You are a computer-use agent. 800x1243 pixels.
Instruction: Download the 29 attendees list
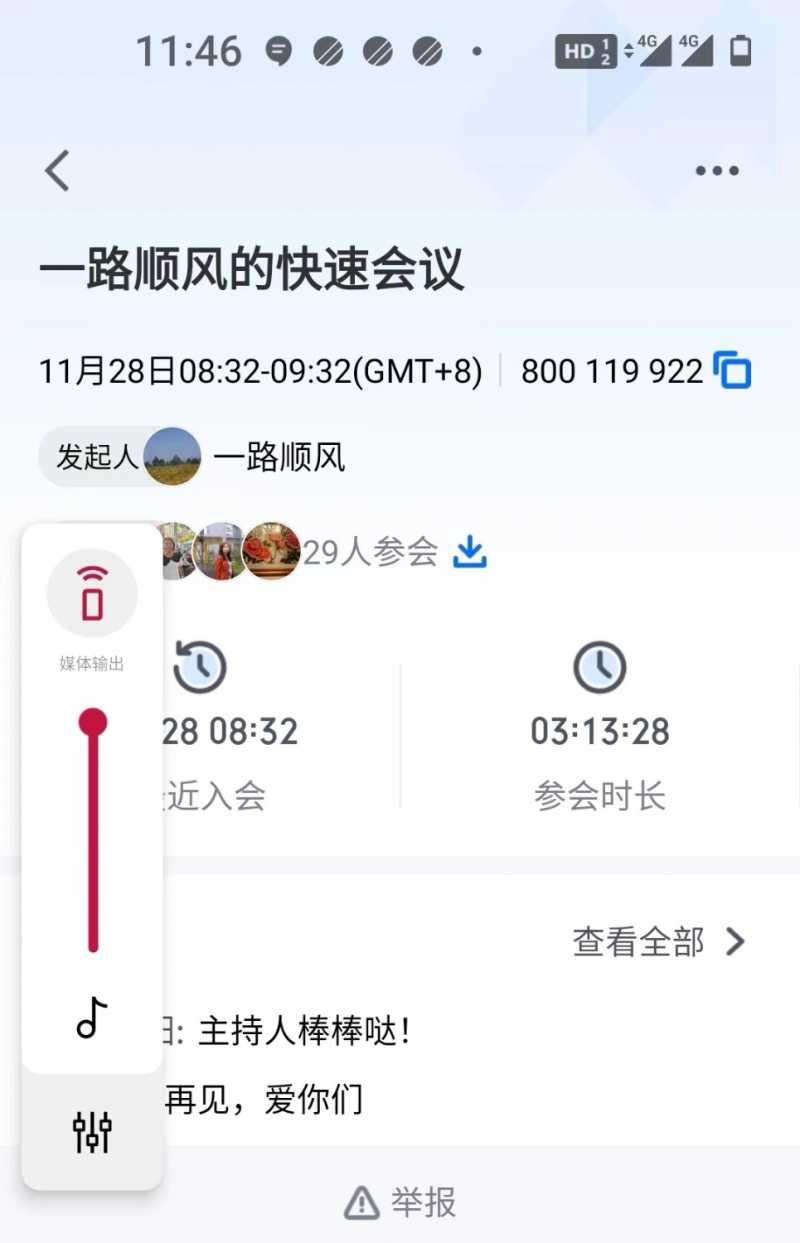(469, 551)
